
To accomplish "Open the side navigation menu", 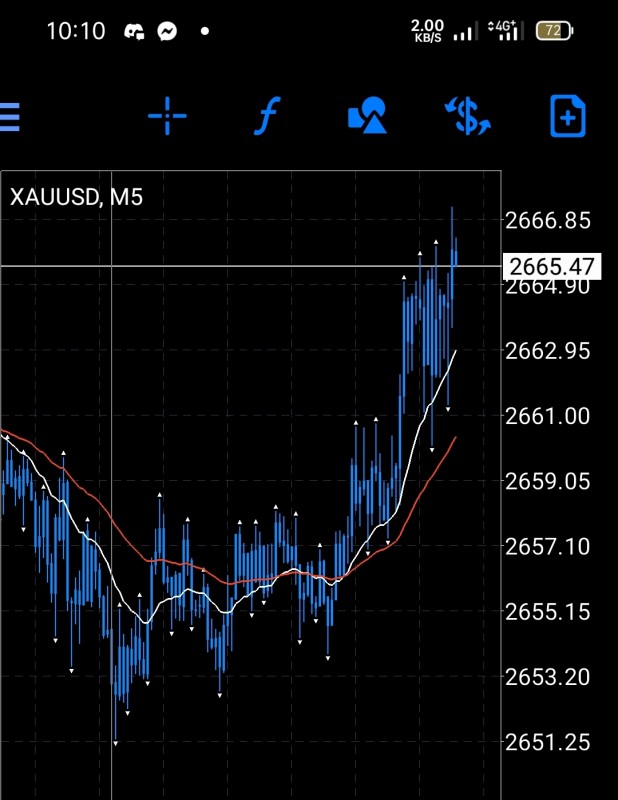I will (10, 117).
